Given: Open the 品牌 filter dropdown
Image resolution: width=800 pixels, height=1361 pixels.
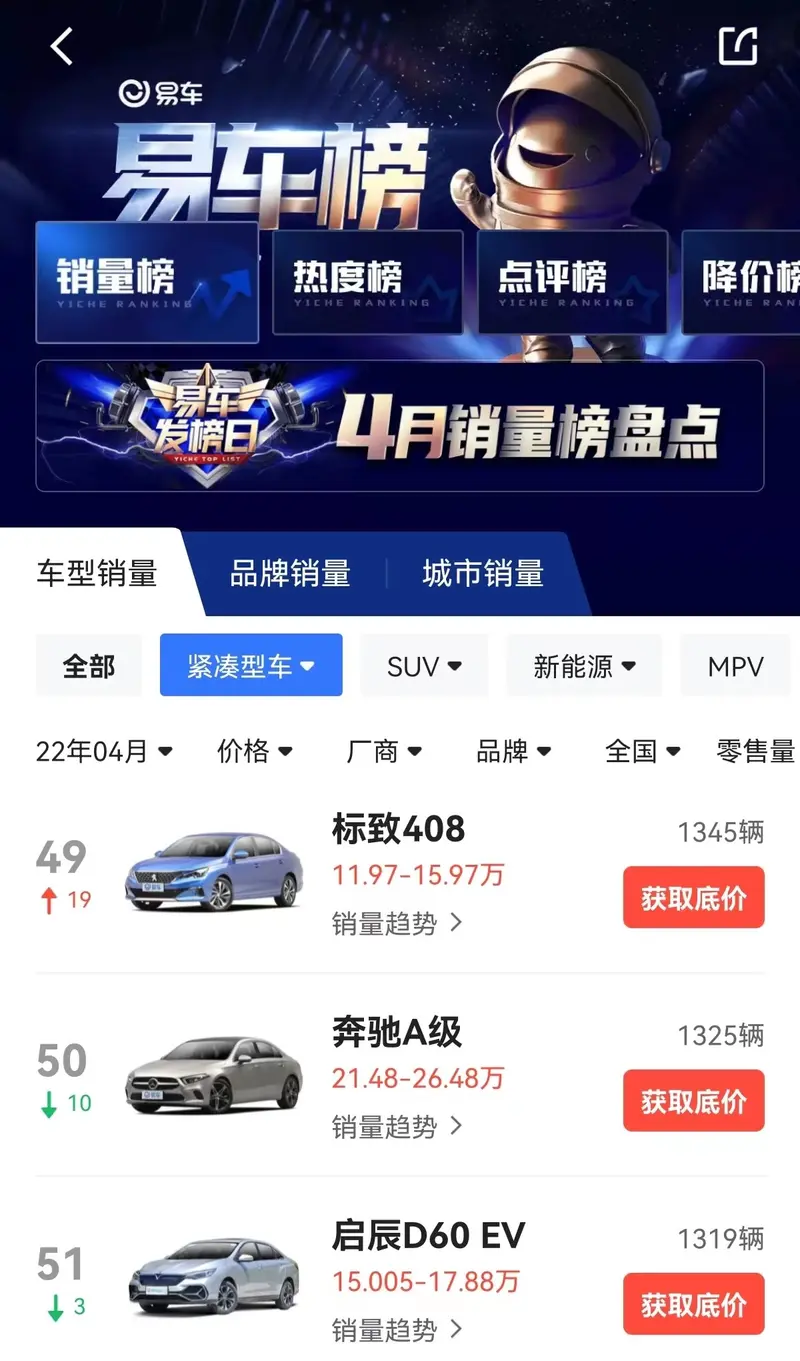Looking at the screenshot, I should [x=514, y=751].
